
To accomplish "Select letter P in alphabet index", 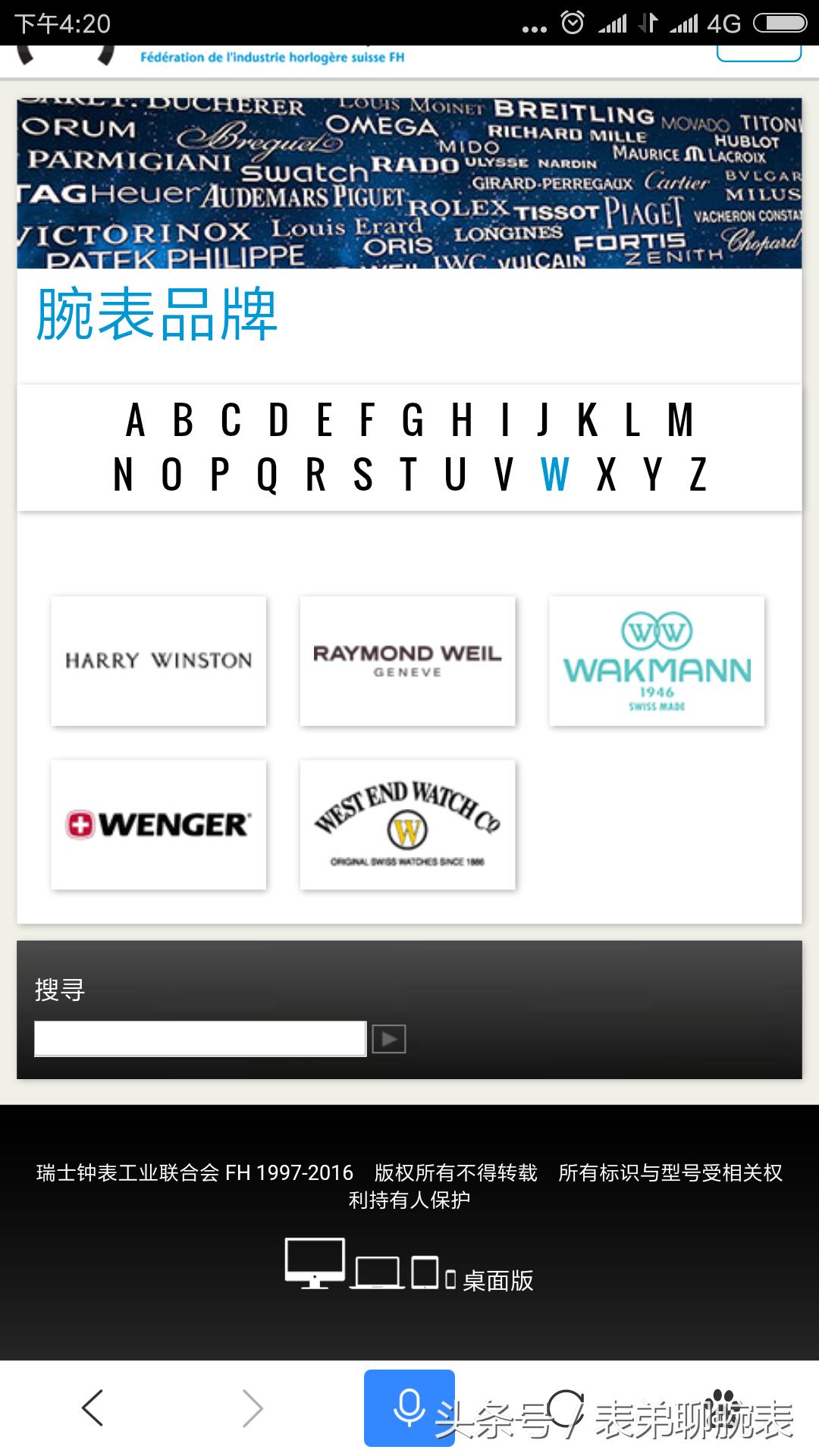I will [220, 475].
